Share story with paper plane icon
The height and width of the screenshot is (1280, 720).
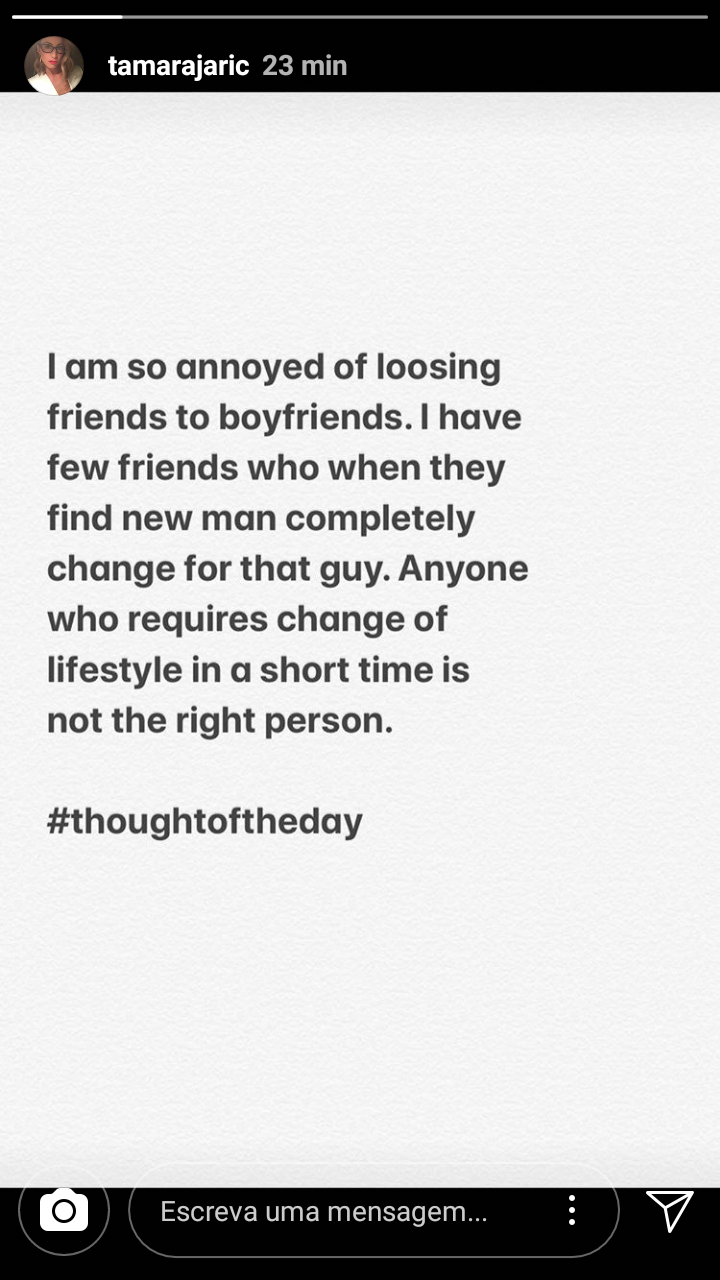click(x=670, y=1210)
